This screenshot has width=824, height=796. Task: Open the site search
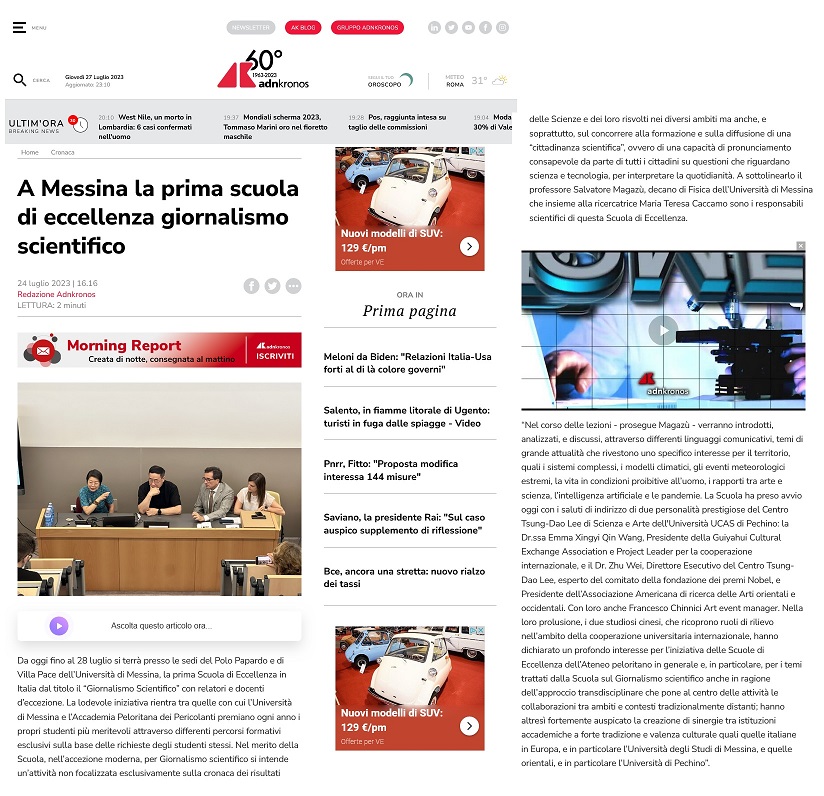coord(20,80)
